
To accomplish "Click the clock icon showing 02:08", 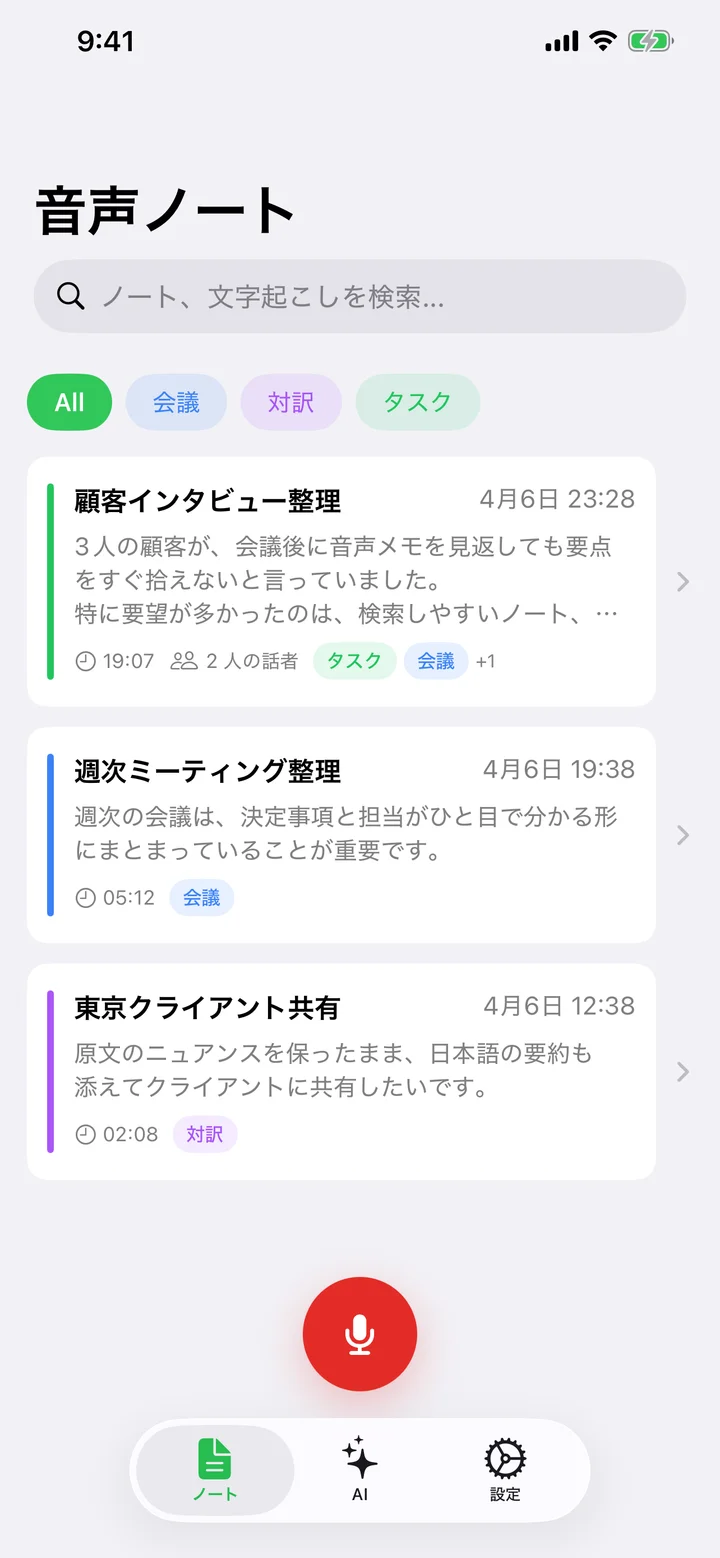I will [84, 1134].
